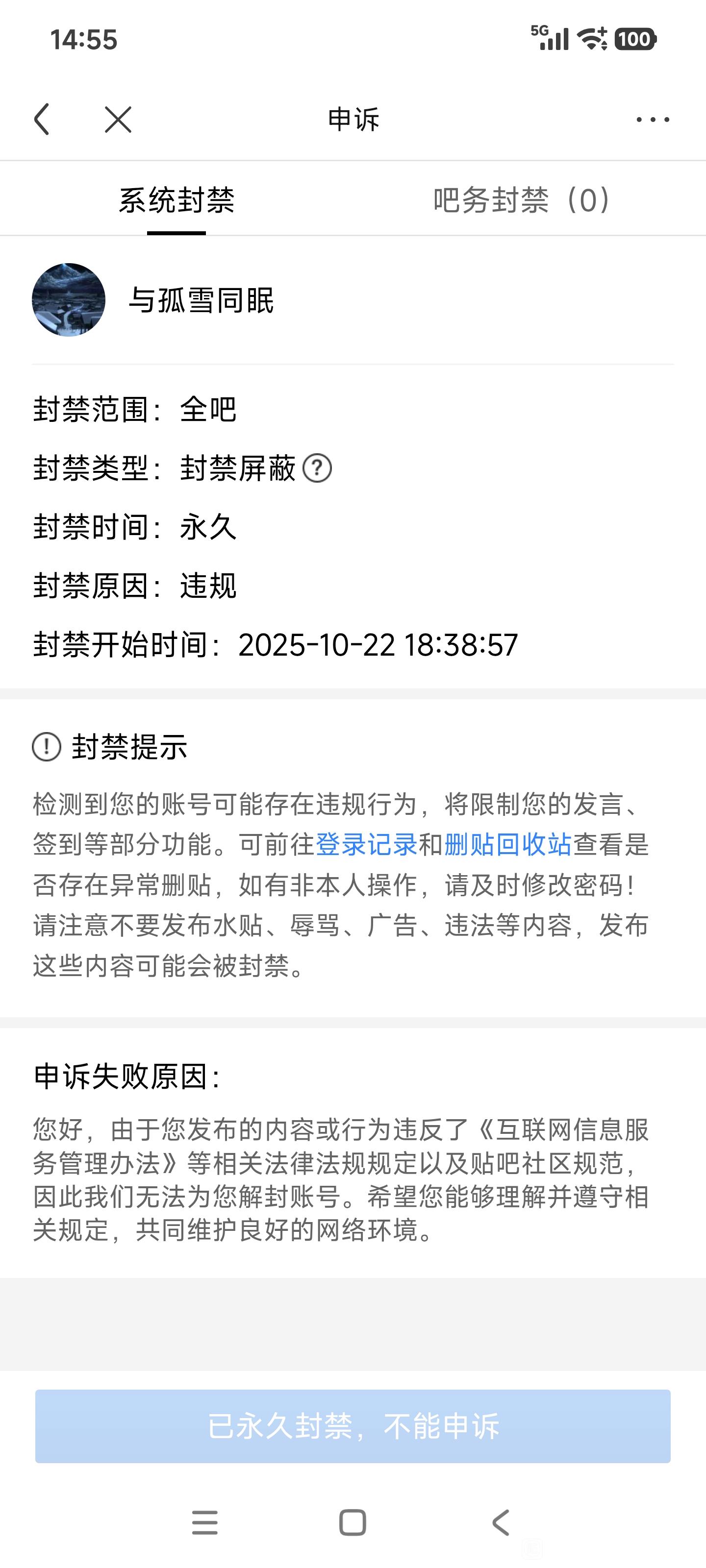Close the 申诉 page
Screen dimensions: 706x1568
(118, 119)
